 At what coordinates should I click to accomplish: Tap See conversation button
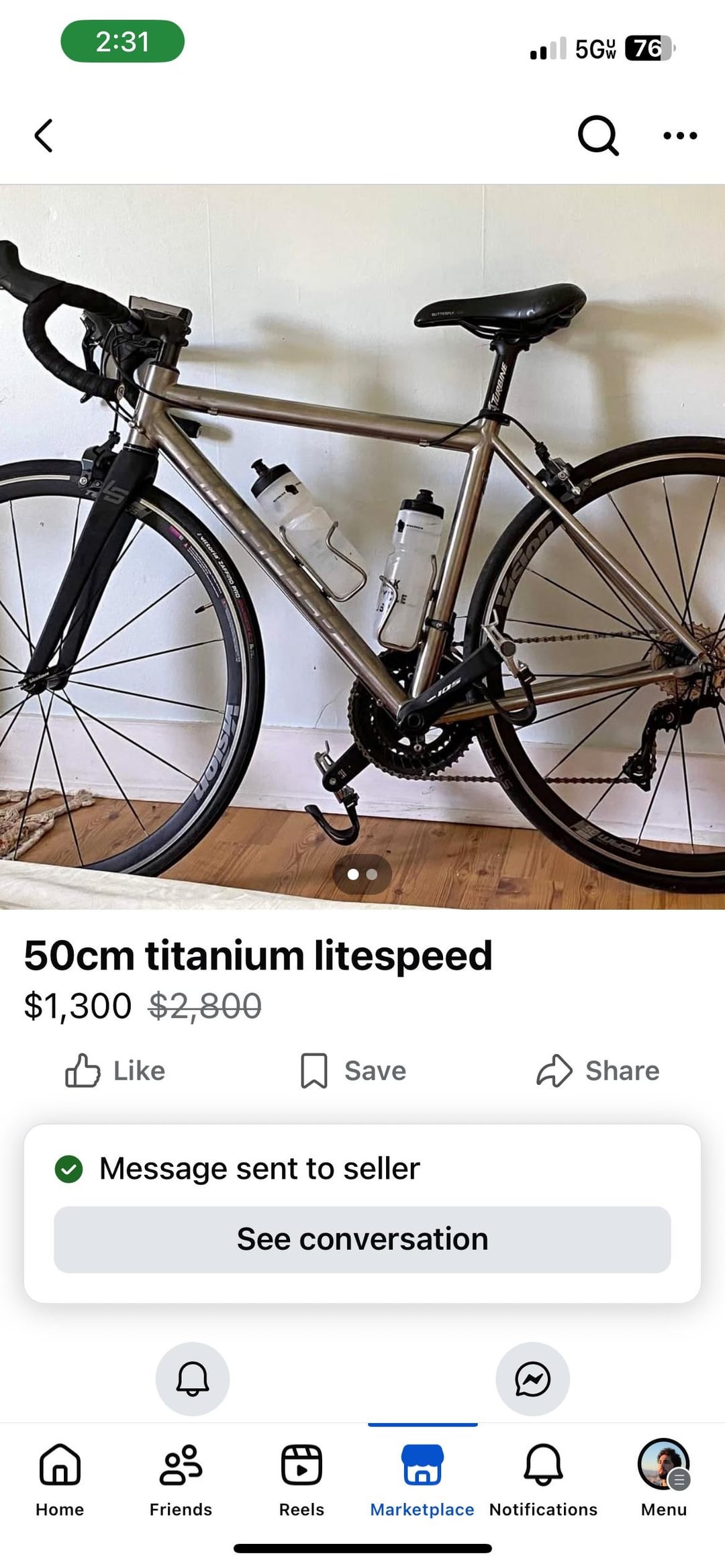click(362, 1239)
